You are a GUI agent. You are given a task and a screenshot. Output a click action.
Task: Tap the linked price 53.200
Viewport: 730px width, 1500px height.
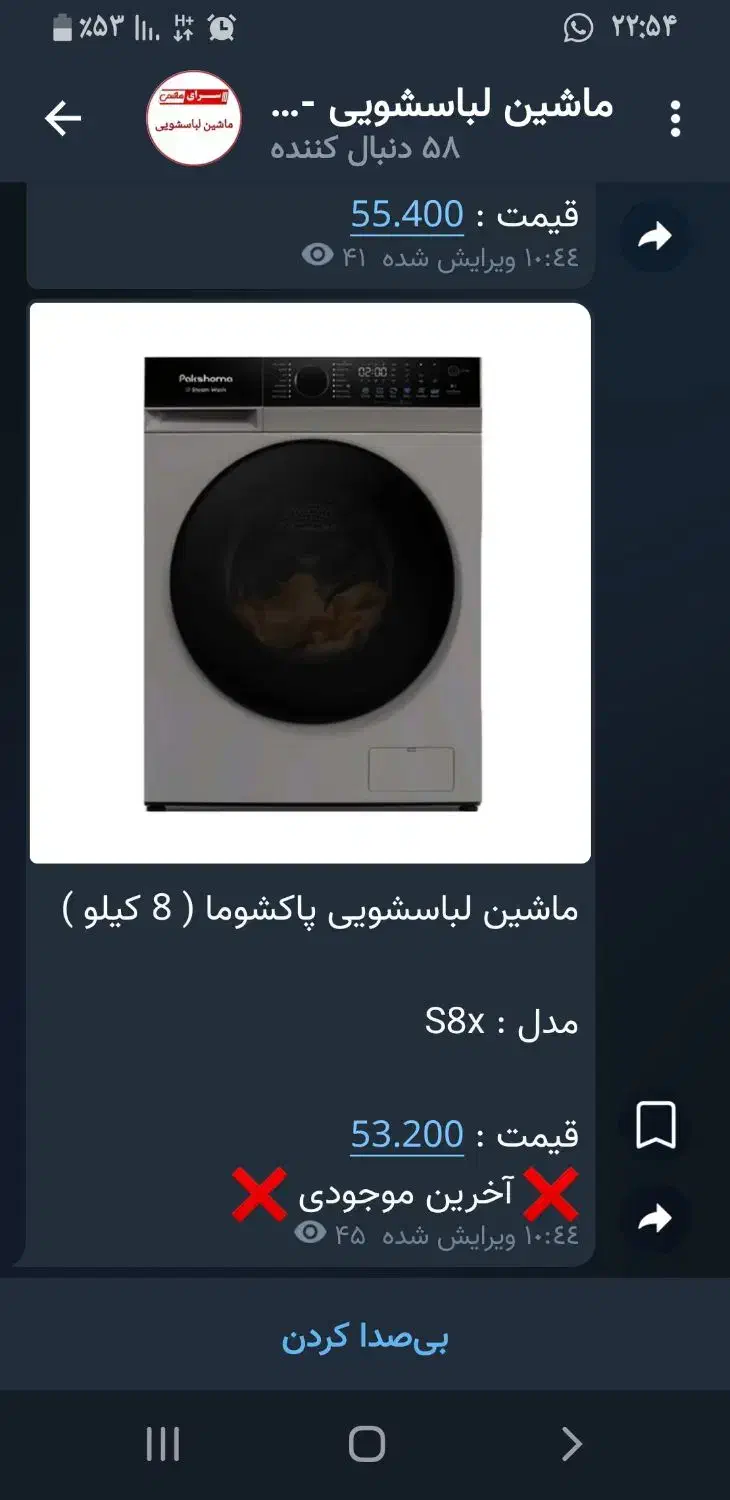407,1134
